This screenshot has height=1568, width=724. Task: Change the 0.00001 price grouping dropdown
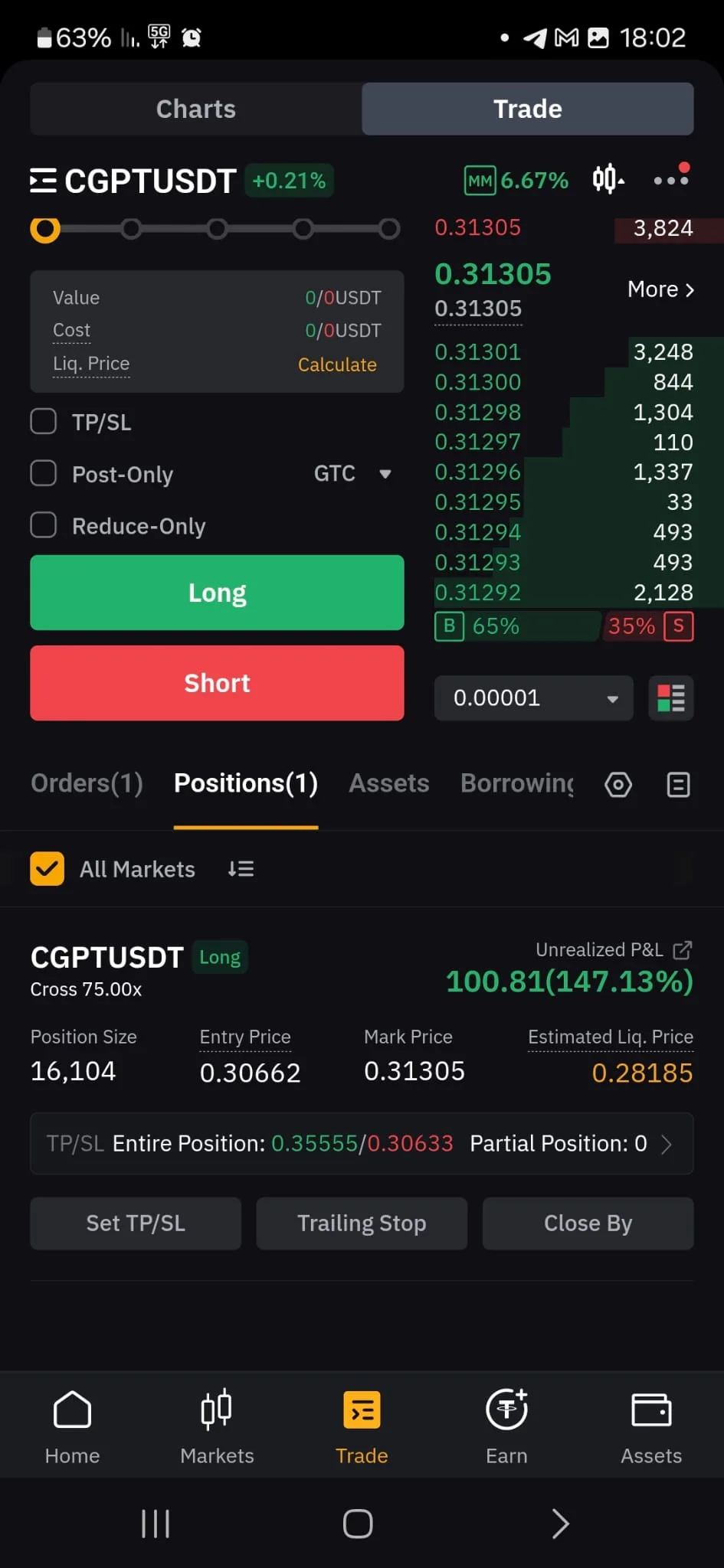click(533, 698)
